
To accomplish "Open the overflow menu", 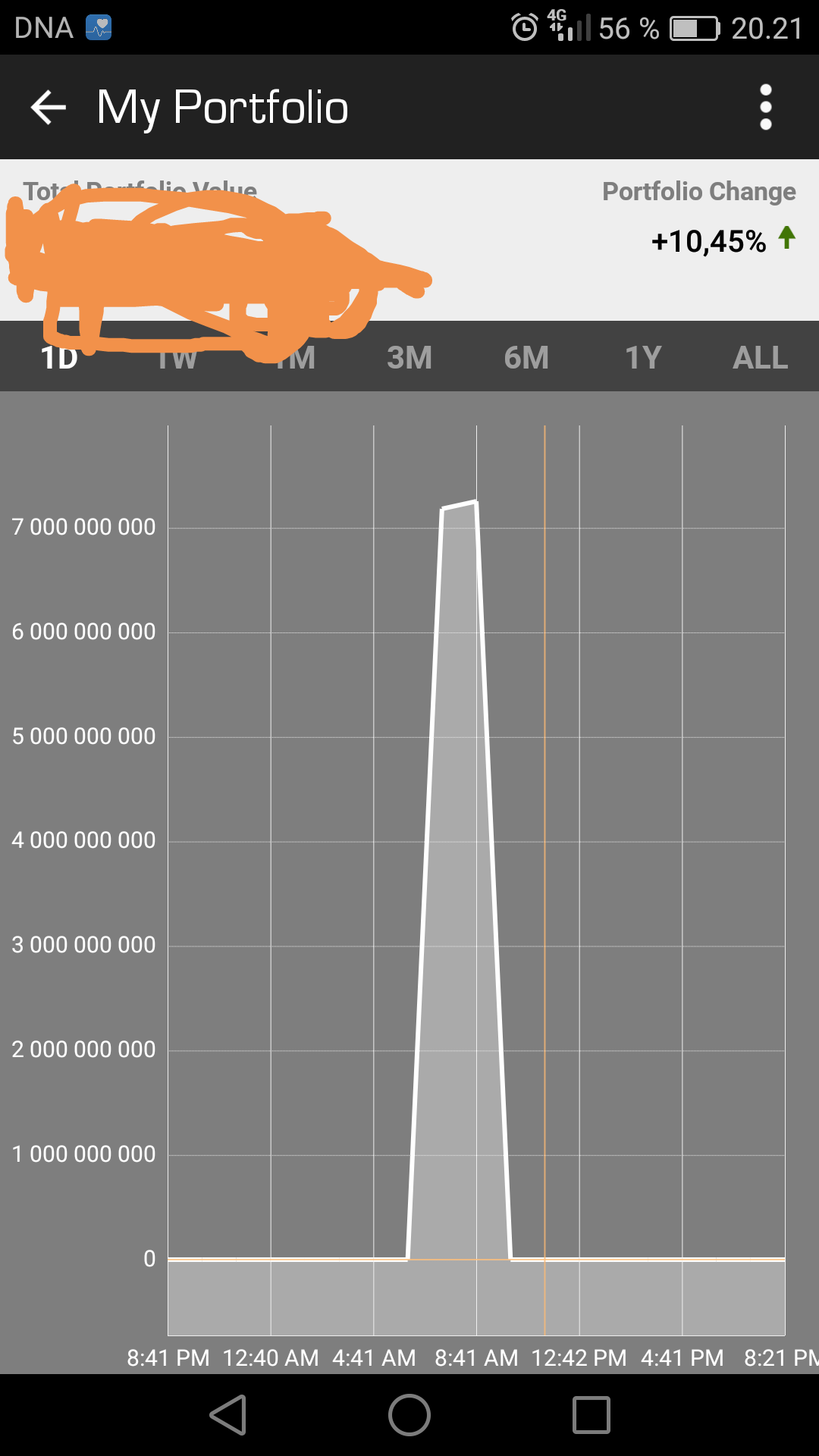I will click(x=765, y=107).
